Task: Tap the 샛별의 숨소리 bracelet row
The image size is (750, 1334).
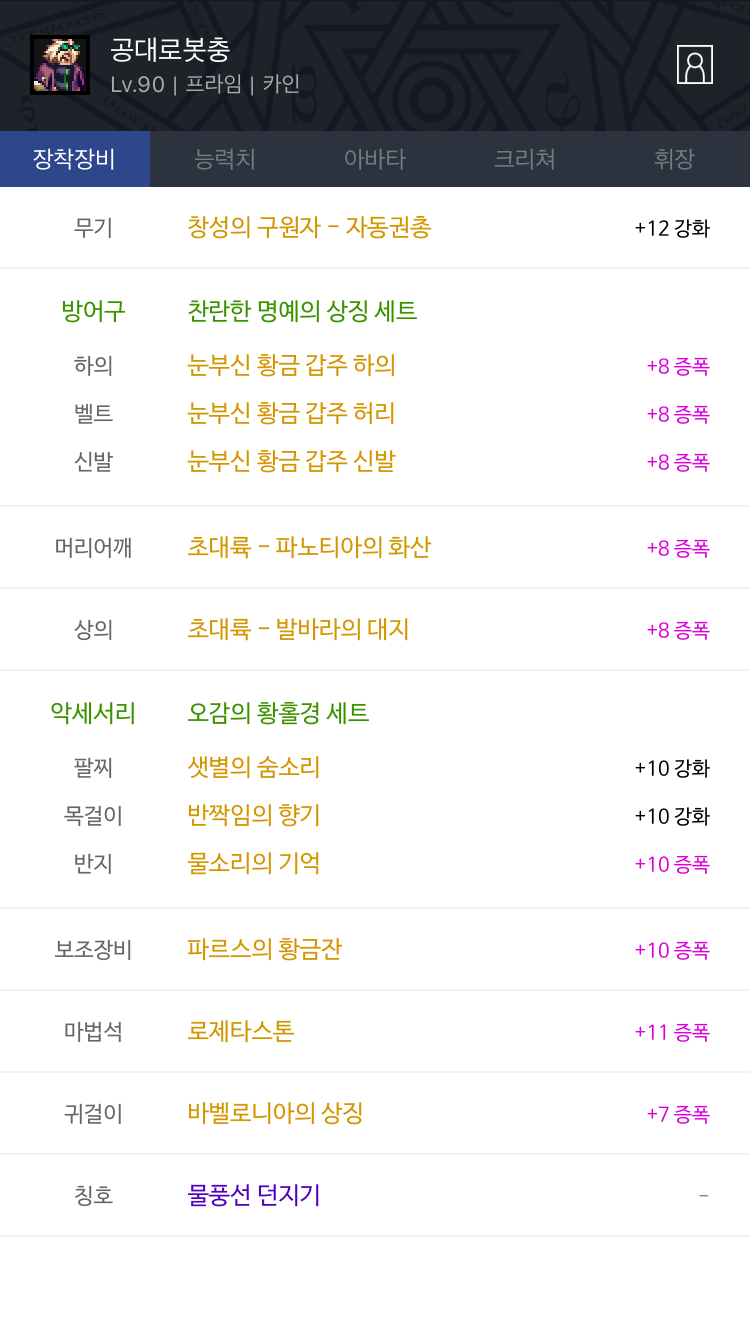Action: coord(254,768)
